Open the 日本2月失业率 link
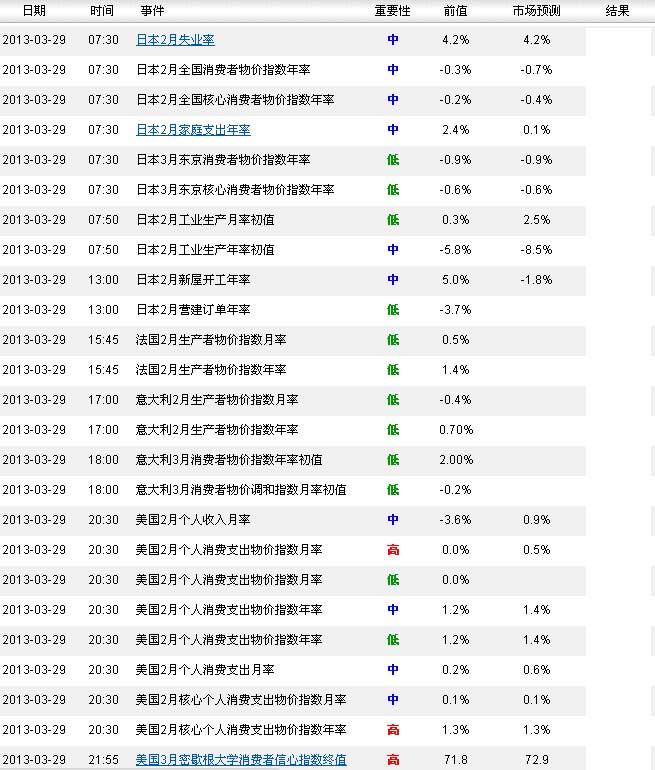Viewport: 655px width, 770px height. coord(175,40)
